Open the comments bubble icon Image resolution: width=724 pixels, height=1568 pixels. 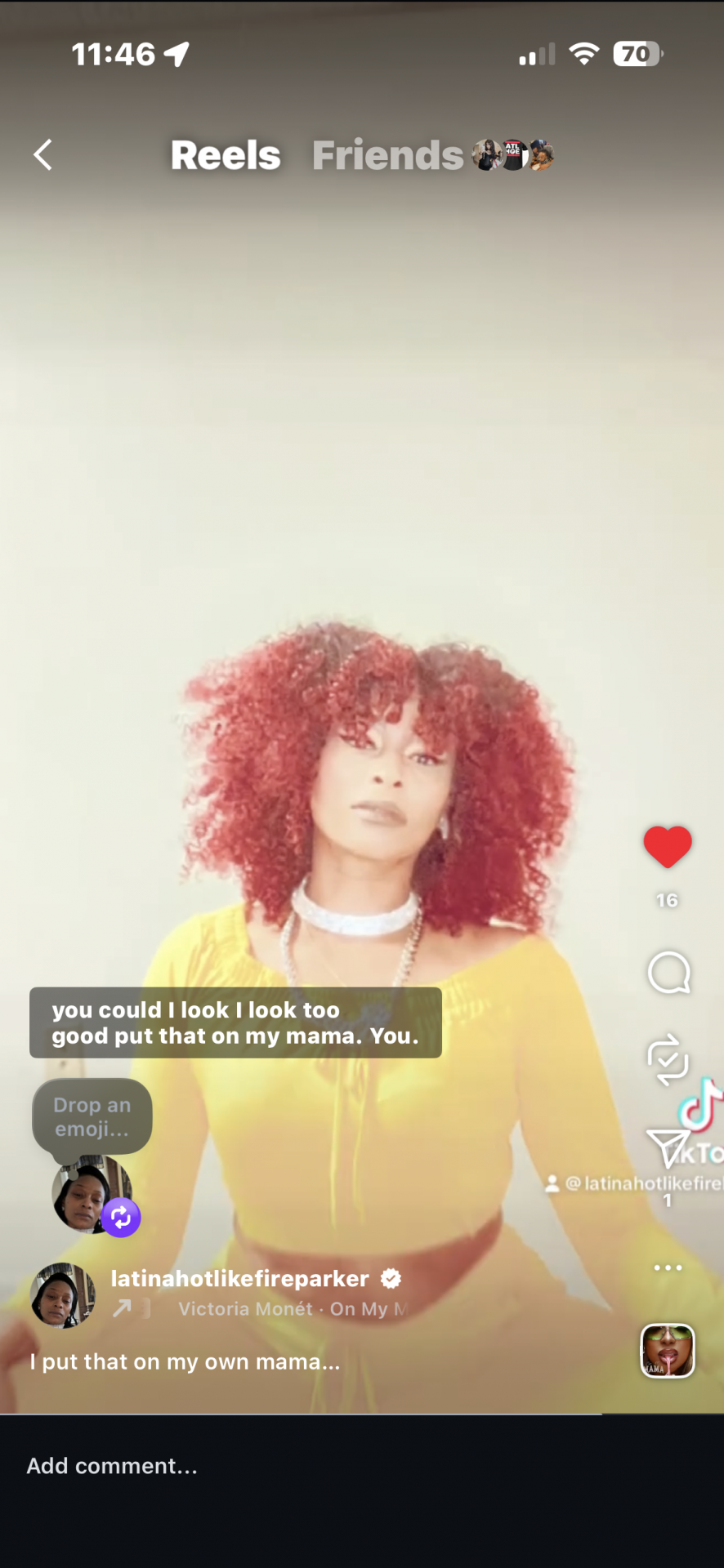tap(668, 973)
